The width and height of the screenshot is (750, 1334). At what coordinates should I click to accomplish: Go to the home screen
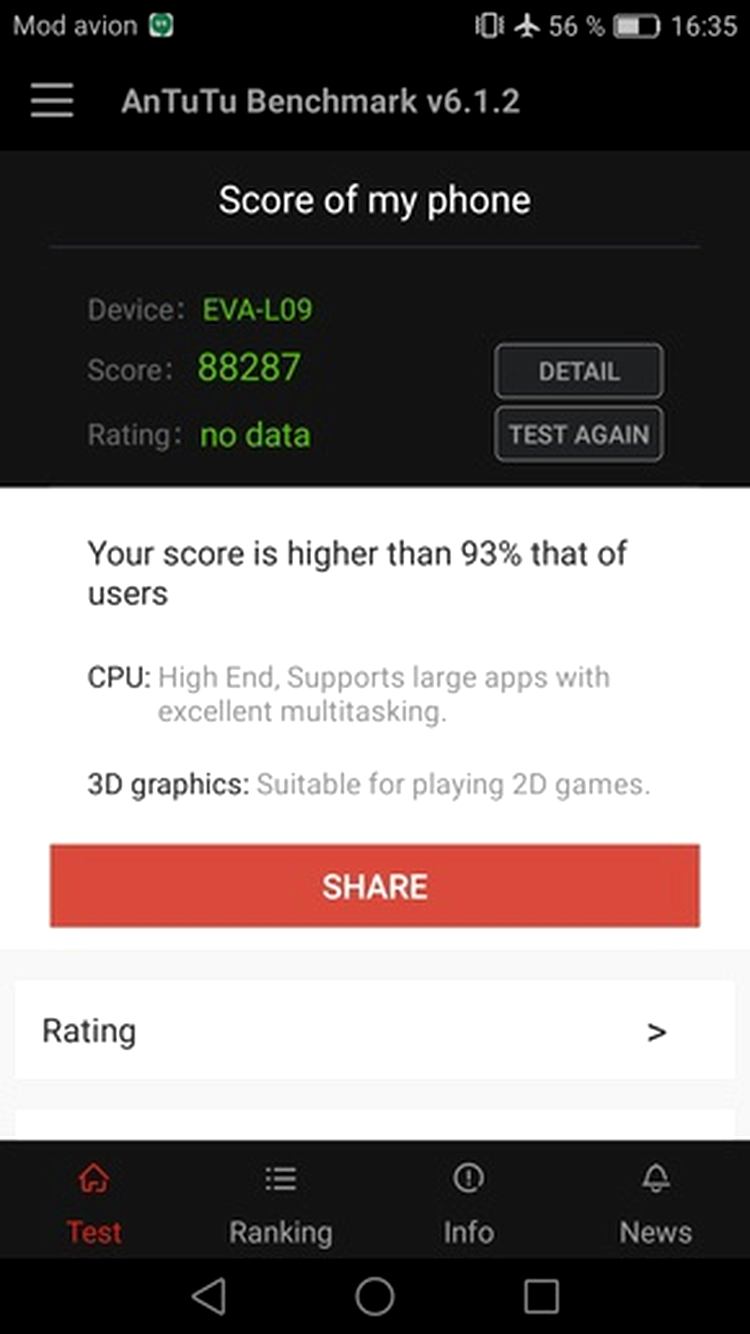(x=375, y=1297)
